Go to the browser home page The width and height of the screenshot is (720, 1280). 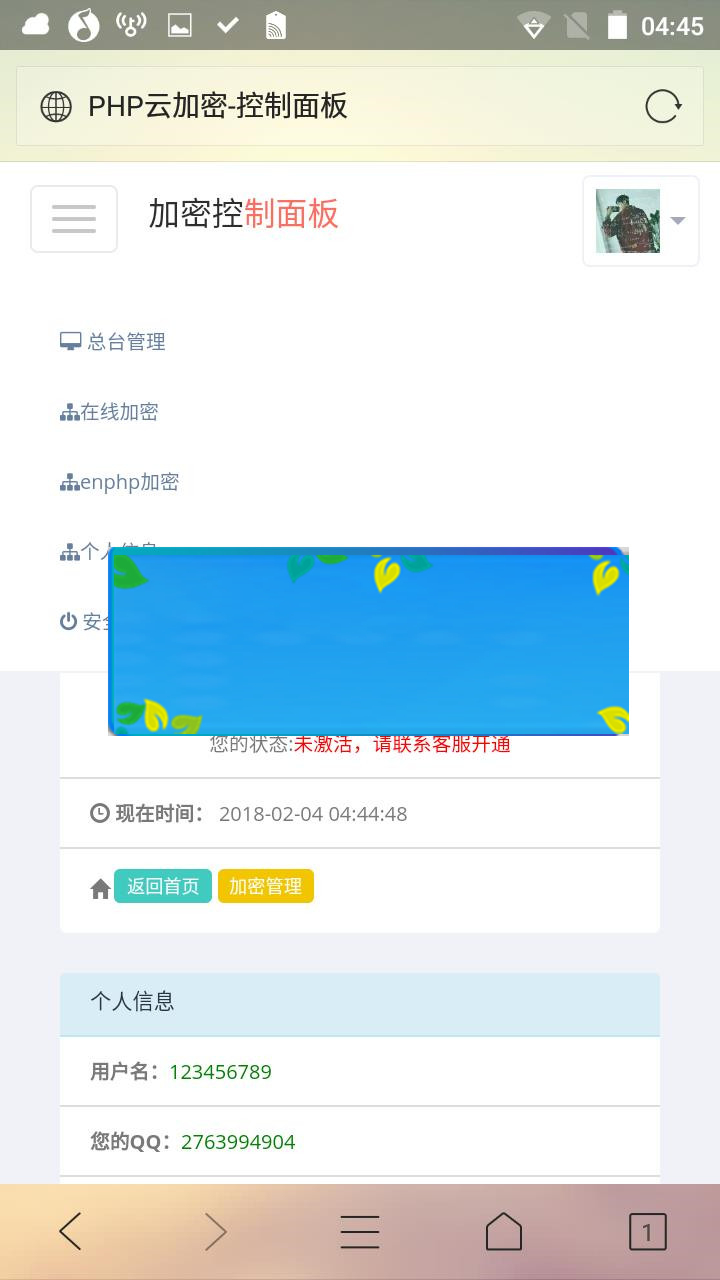[504, 1232]
